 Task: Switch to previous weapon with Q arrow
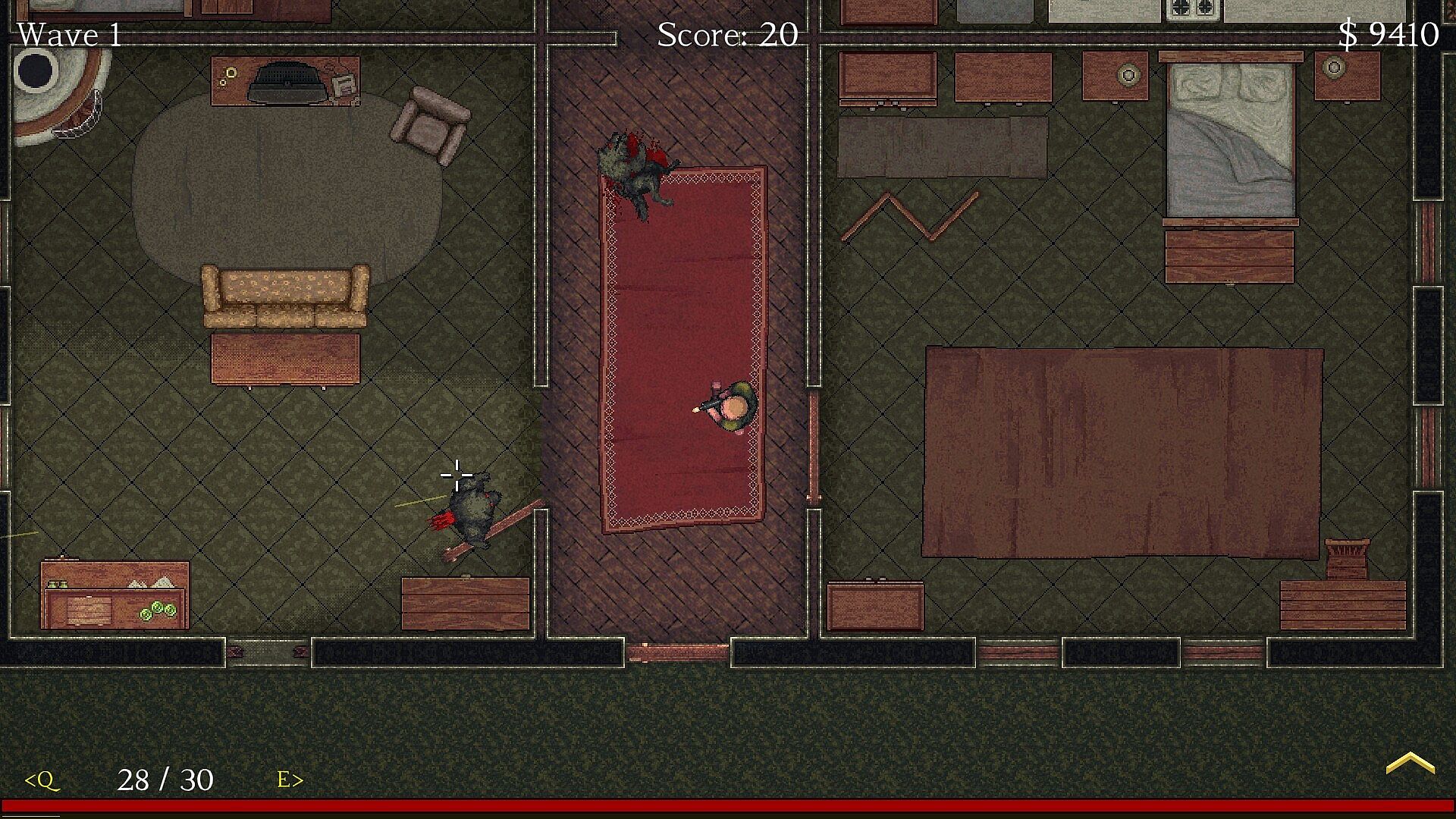point(42,780)
